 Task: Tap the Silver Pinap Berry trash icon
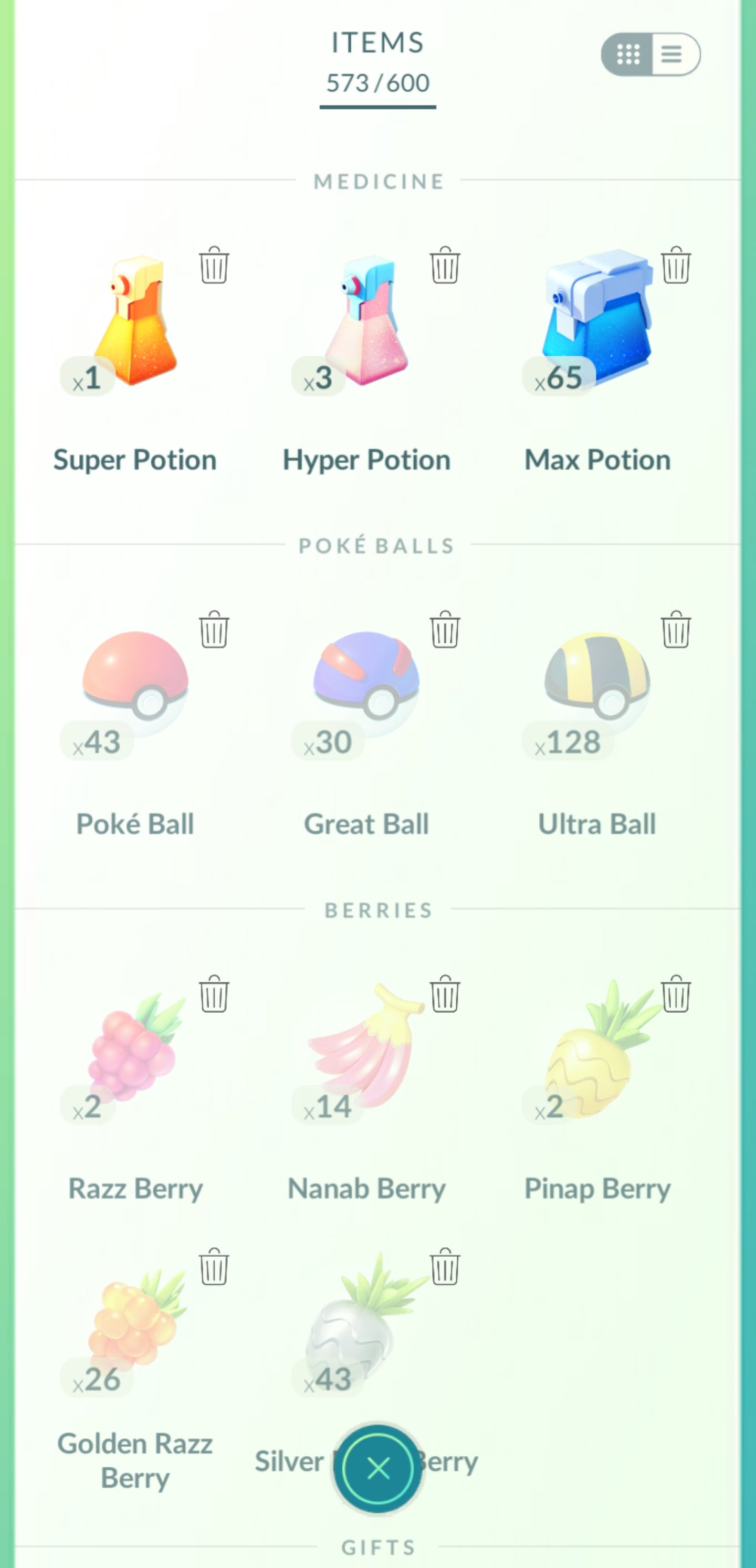point(445,1267)
